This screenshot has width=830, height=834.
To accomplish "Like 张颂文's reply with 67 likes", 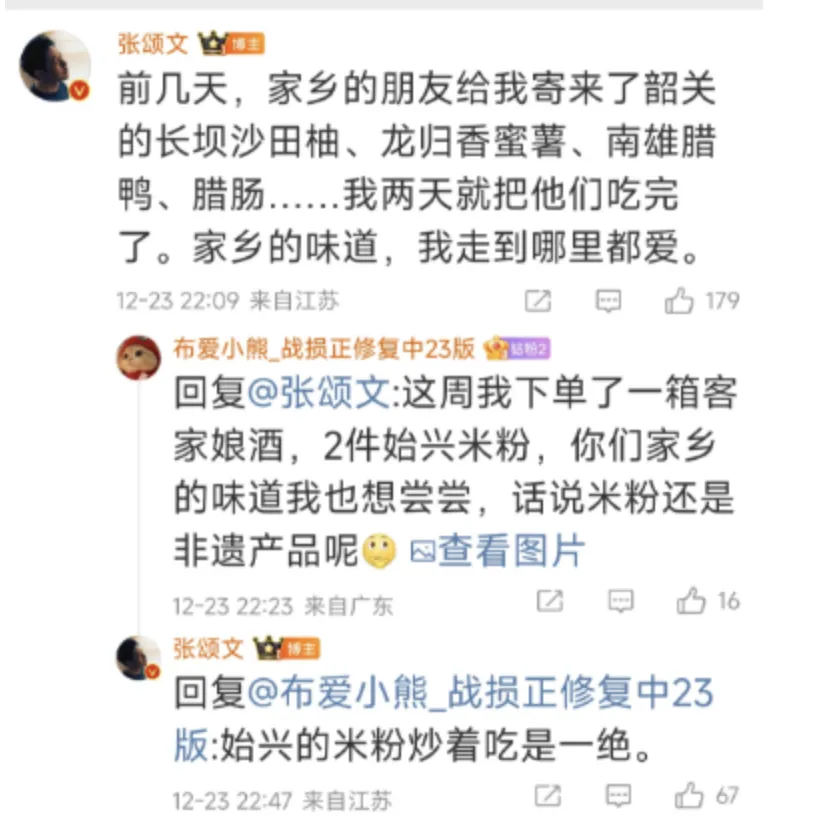I will point(690,796).
